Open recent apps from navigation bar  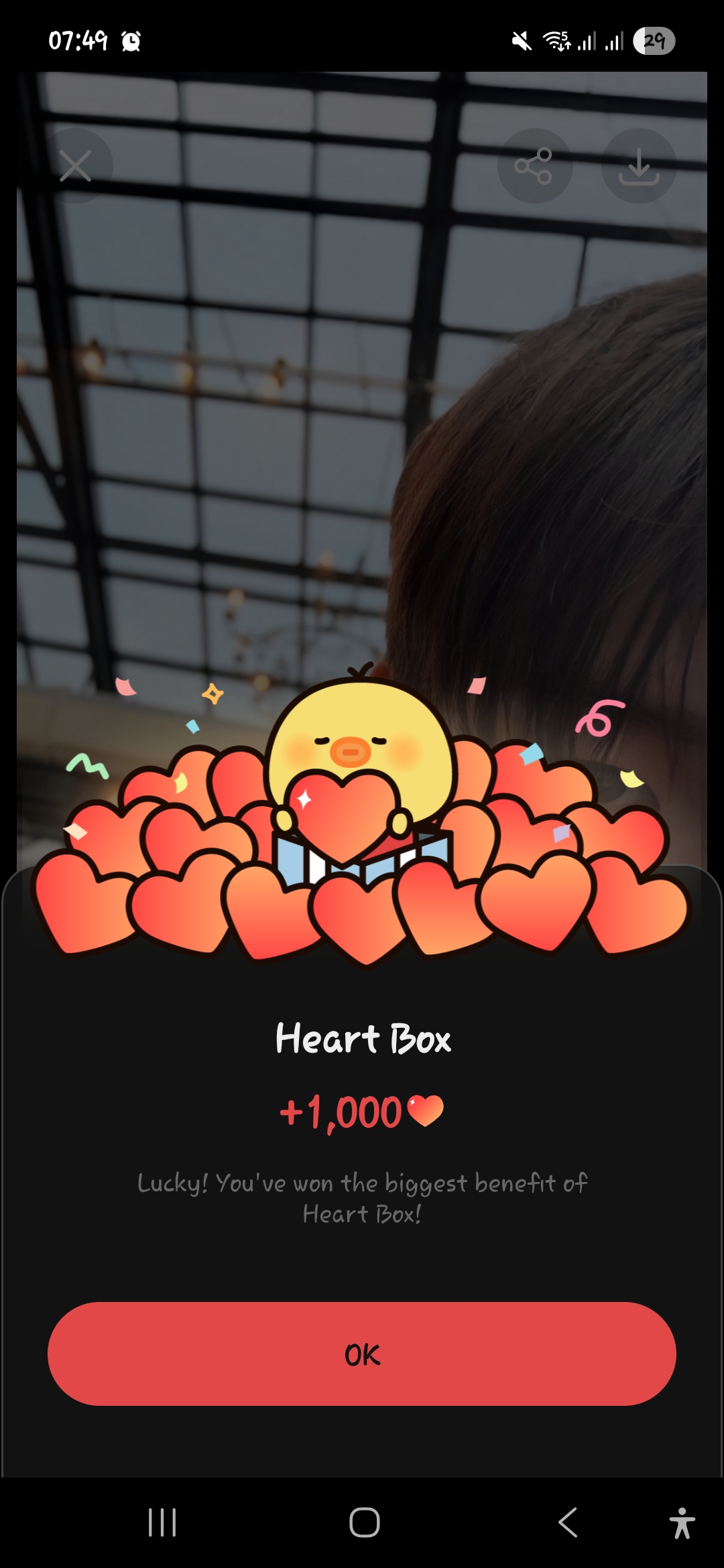pos(162,1522)
